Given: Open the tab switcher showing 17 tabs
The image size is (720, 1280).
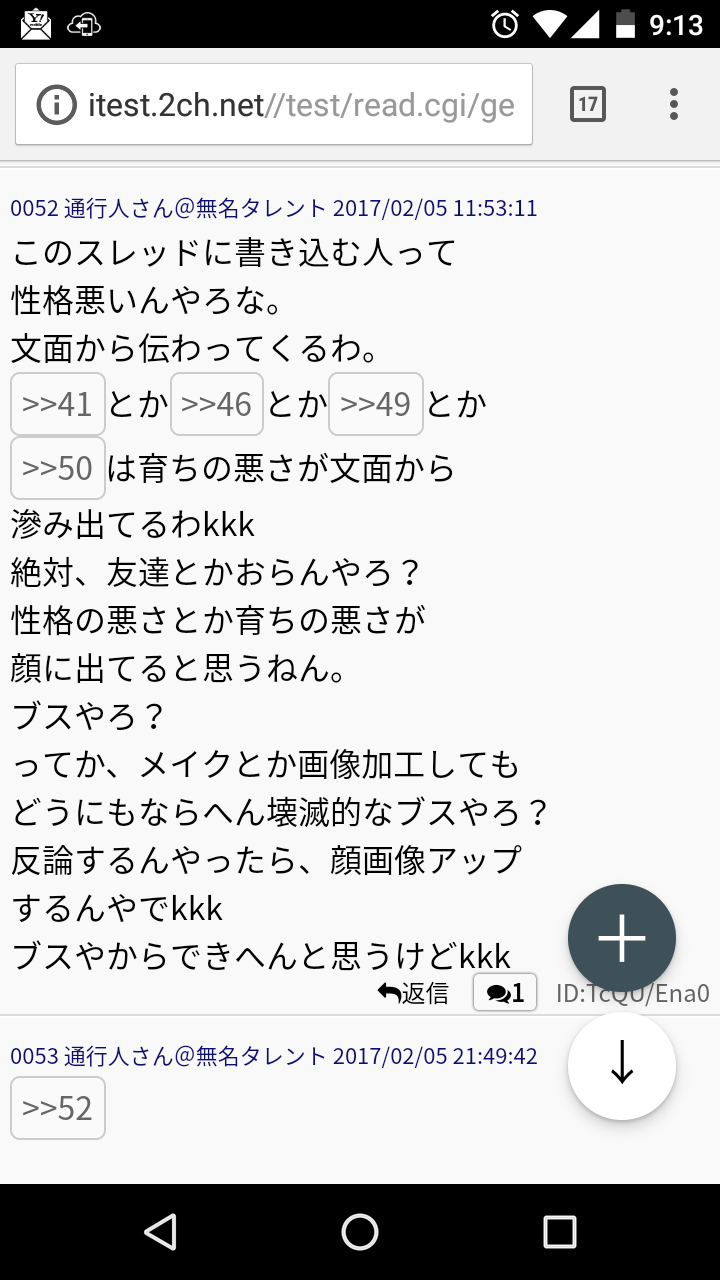Looking at the screenshot, I should coord(588,104).
